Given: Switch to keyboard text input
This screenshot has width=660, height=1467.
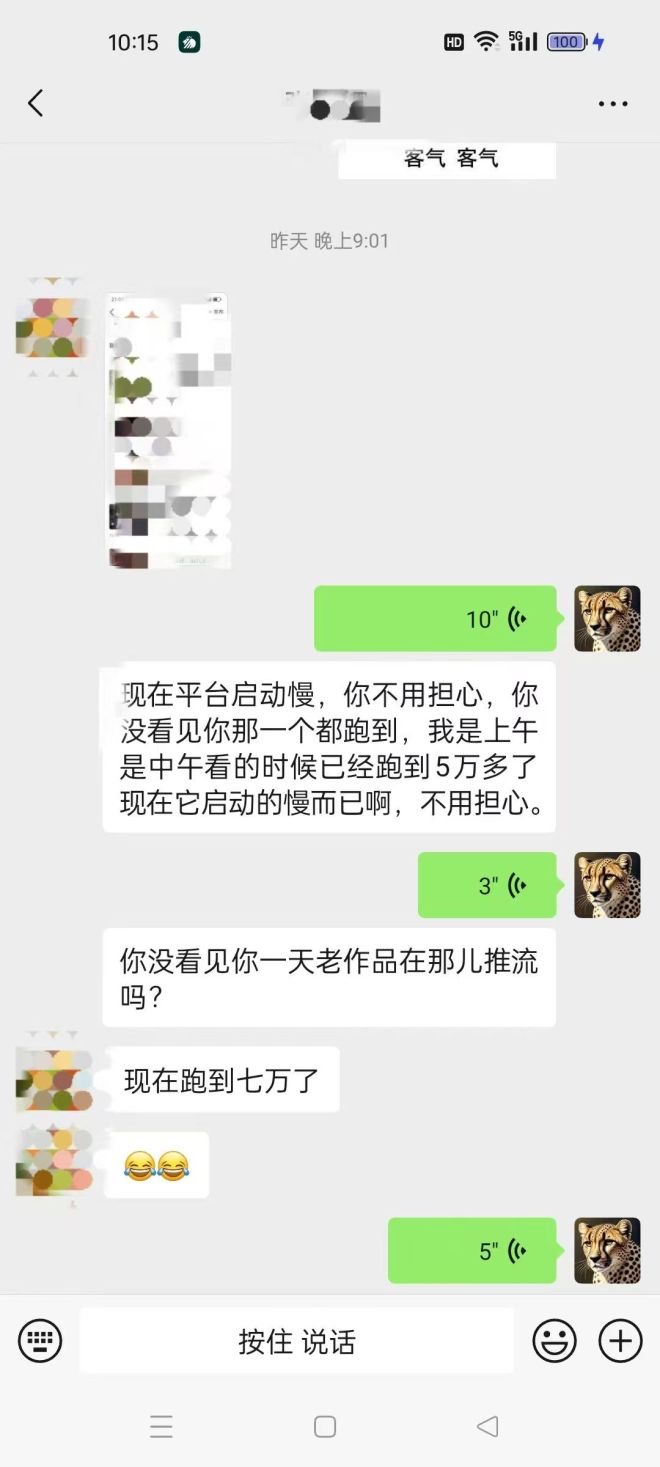Looking at the screenshot, I should point(40,1341).
